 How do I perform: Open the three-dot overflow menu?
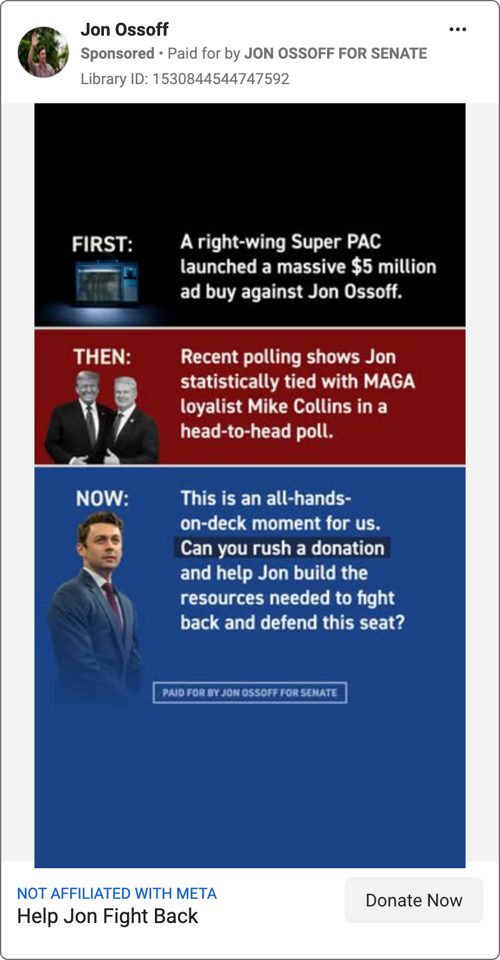click(x=457, y=29)
